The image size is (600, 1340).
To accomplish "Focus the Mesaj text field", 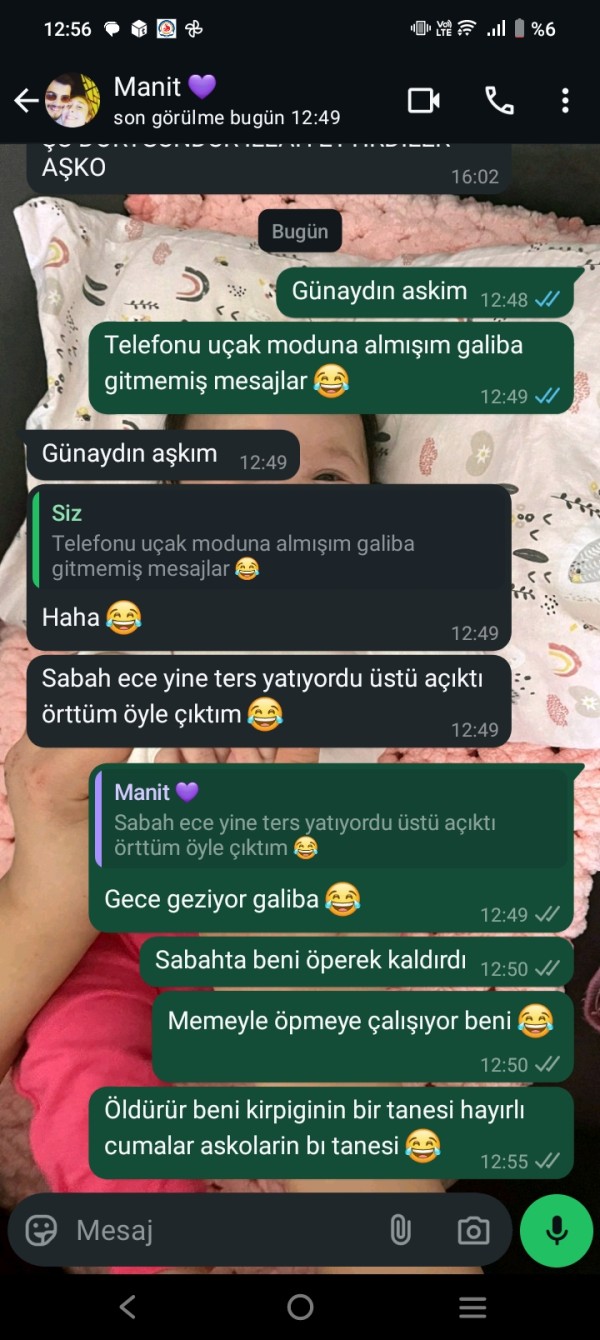I will pos(220,1230).
